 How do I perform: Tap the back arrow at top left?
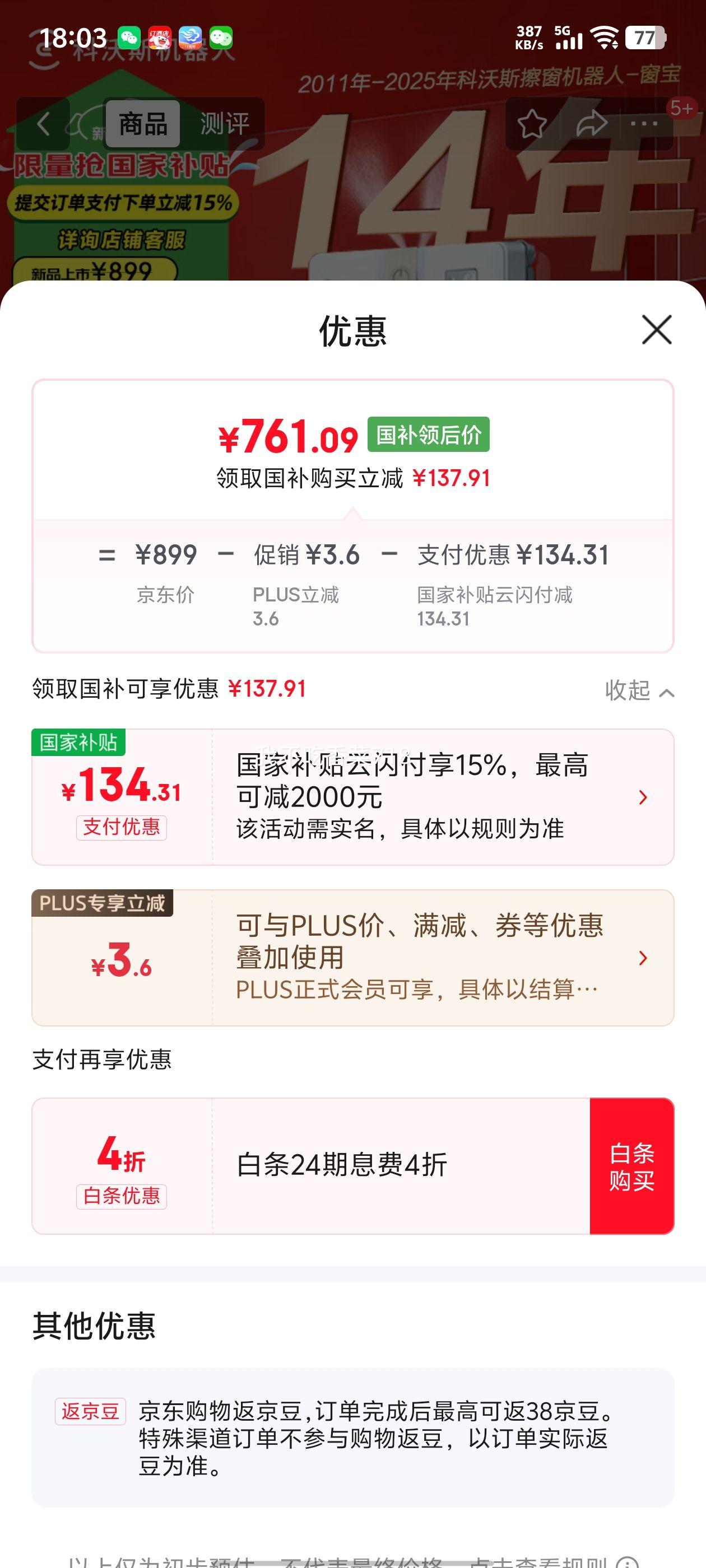pyautogui.click(x=44, y=124)
